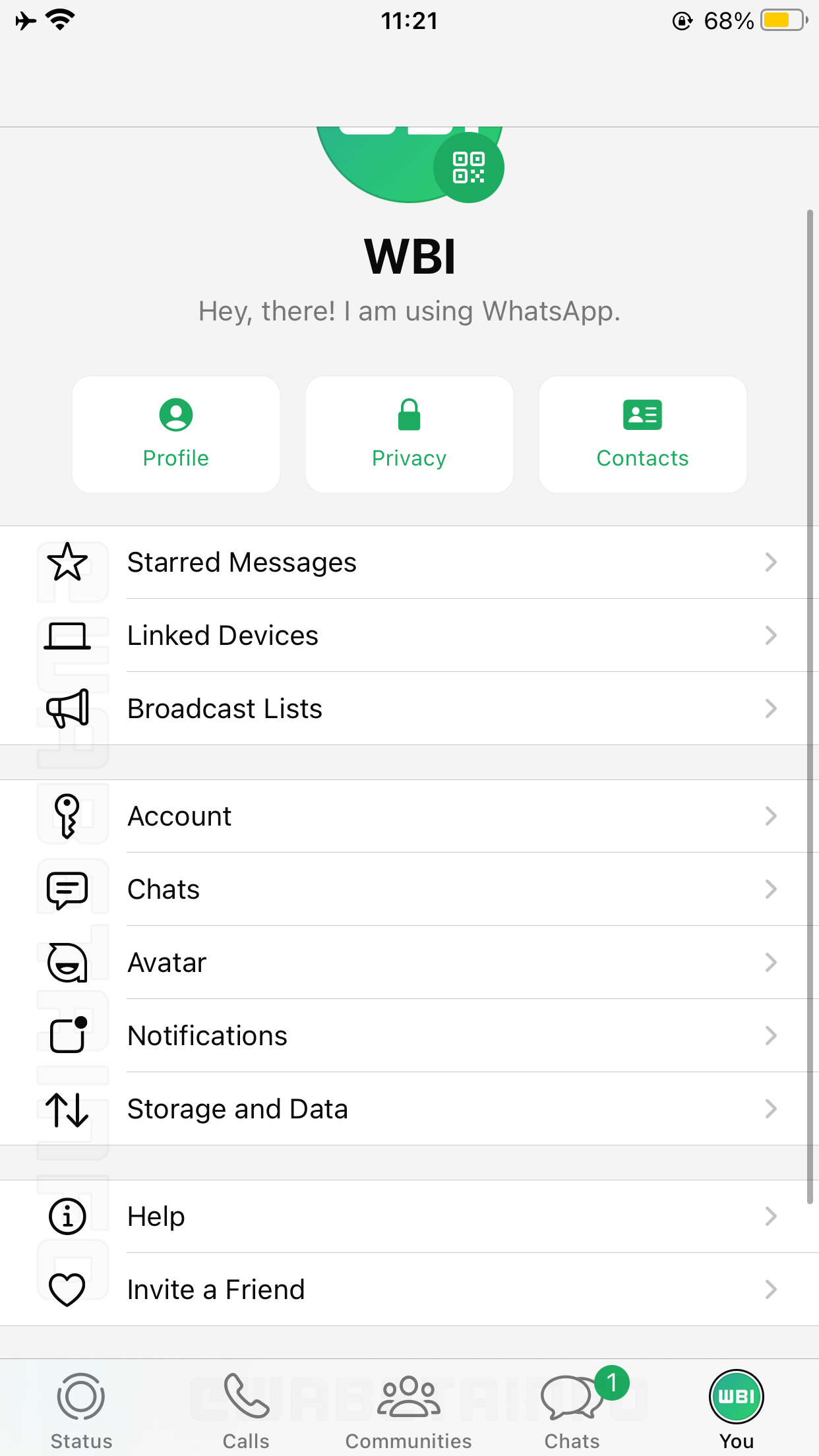
Task: Select Invite a Friend
Action: pyautogui.click(x=409, y=1290)
